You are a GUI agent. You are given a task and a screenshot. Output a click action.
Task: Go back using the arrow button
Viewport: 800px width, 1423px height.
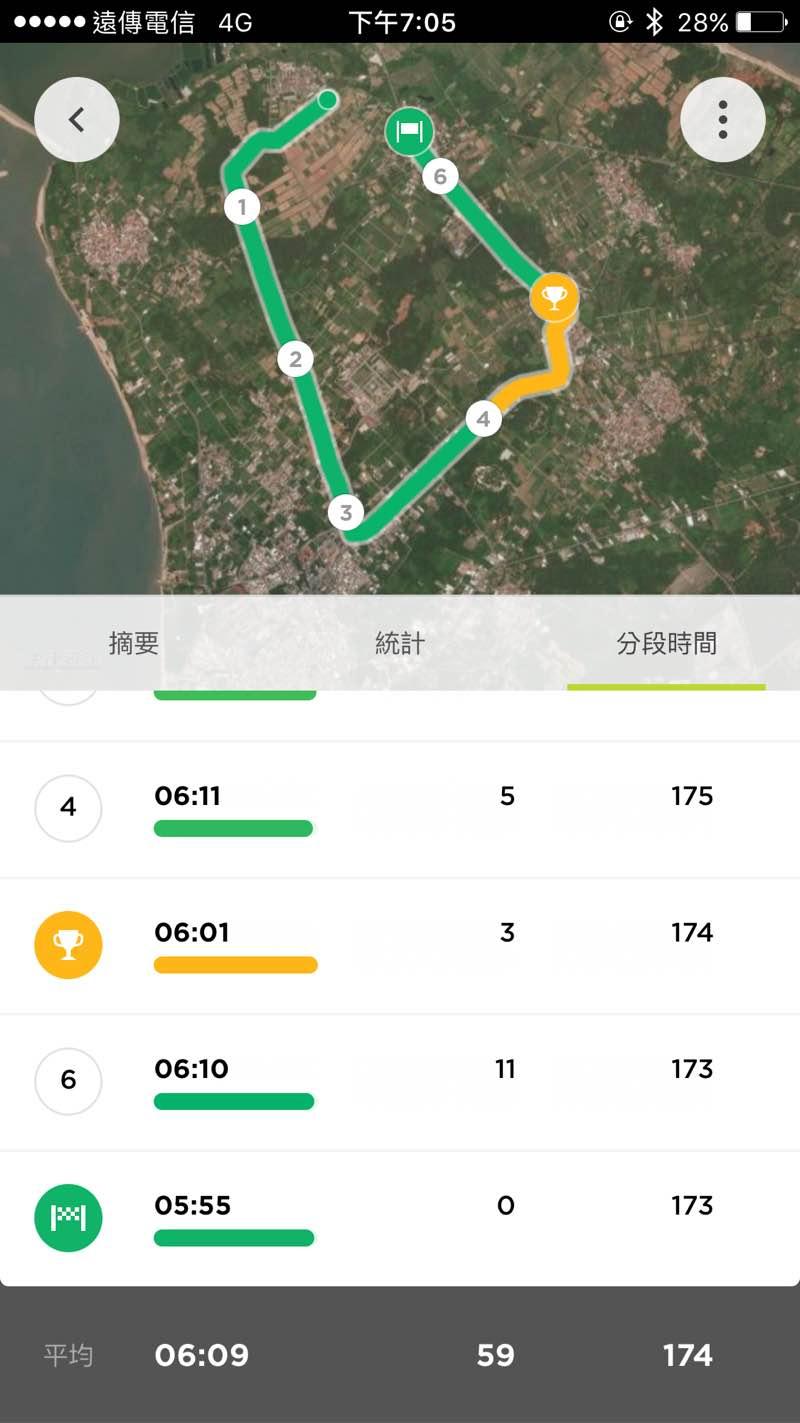[x=77, y=120]
